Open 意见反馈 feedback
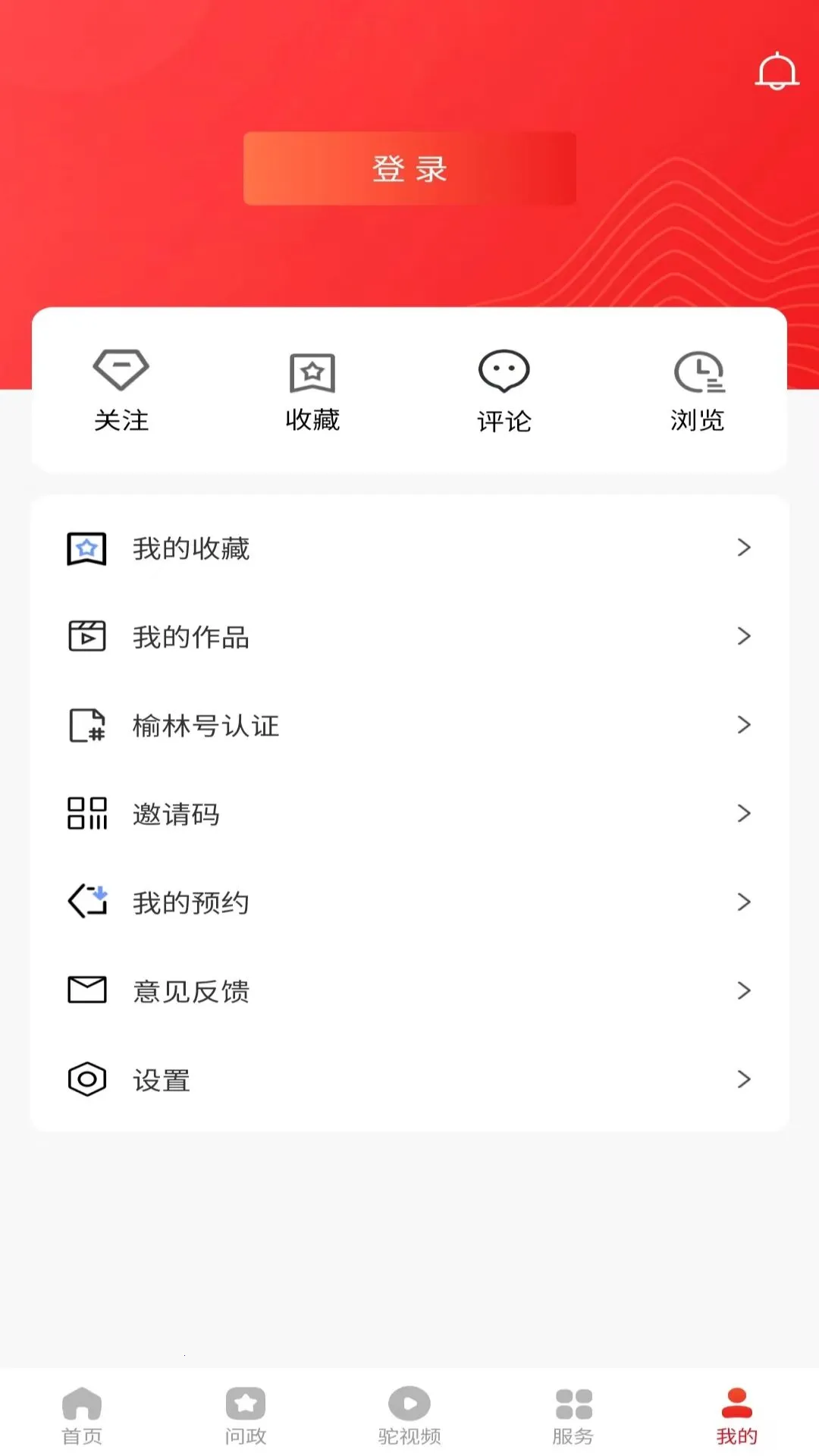This screenshot has width=819, height=1456. point(409,991)
